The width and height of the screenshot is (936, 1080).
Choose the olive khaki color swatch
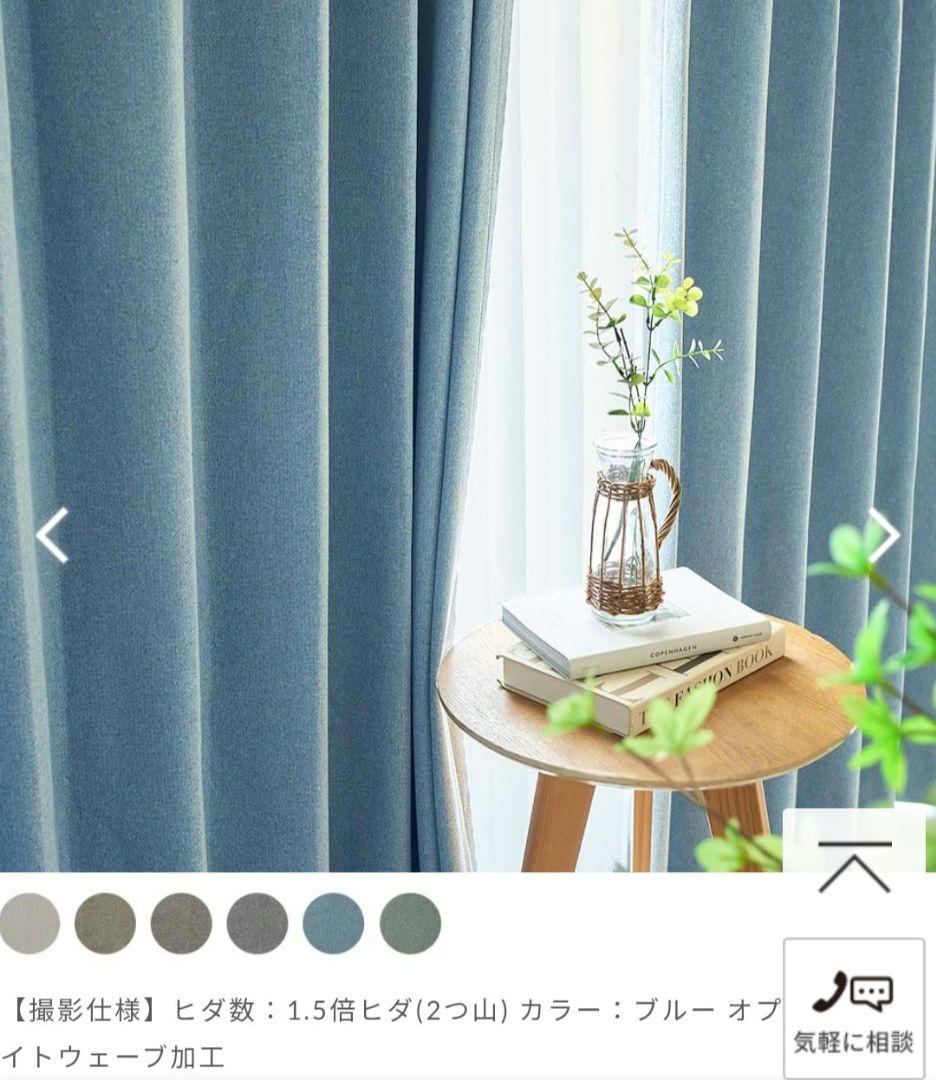(x=105, y=923)
